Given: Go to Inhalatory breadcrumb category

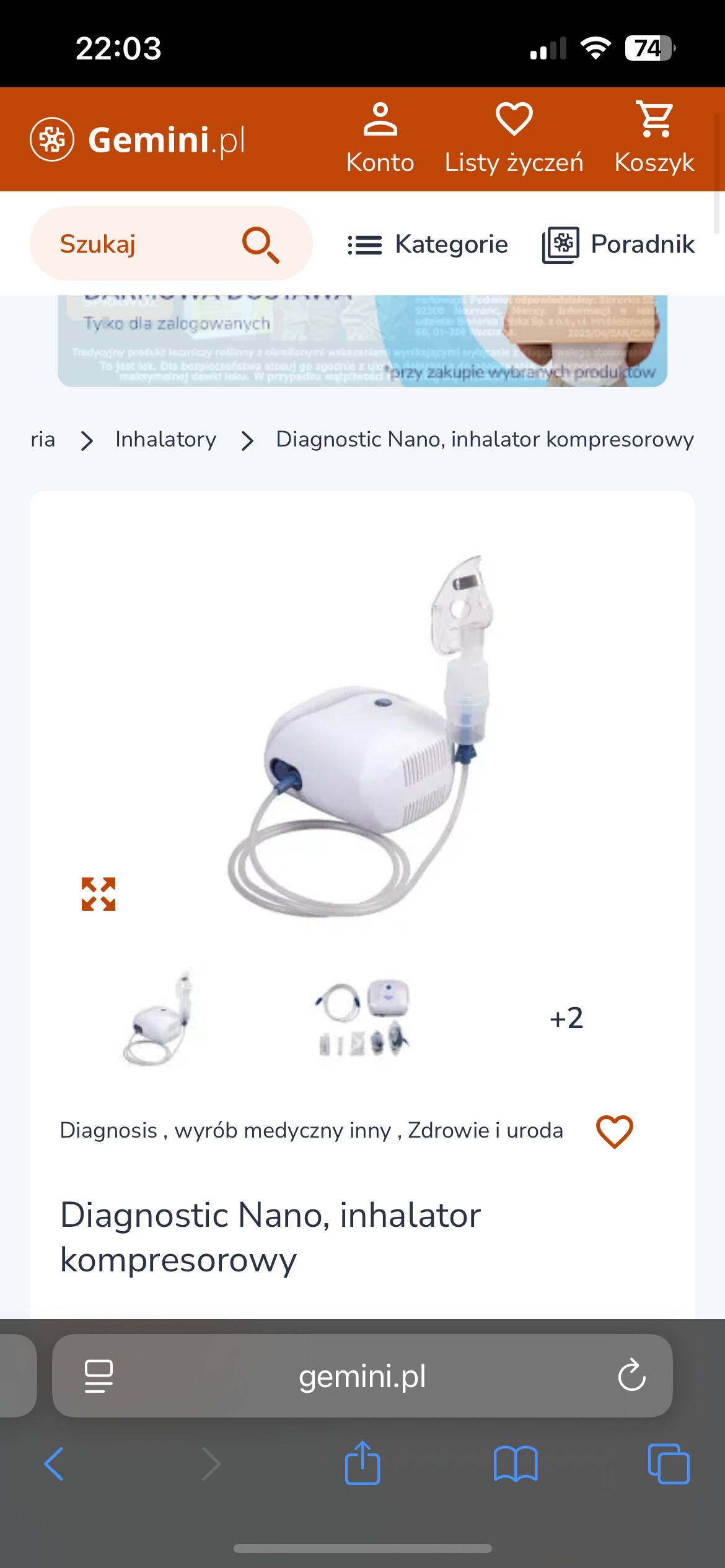Looking at the screenshot, I should (165, 440).
